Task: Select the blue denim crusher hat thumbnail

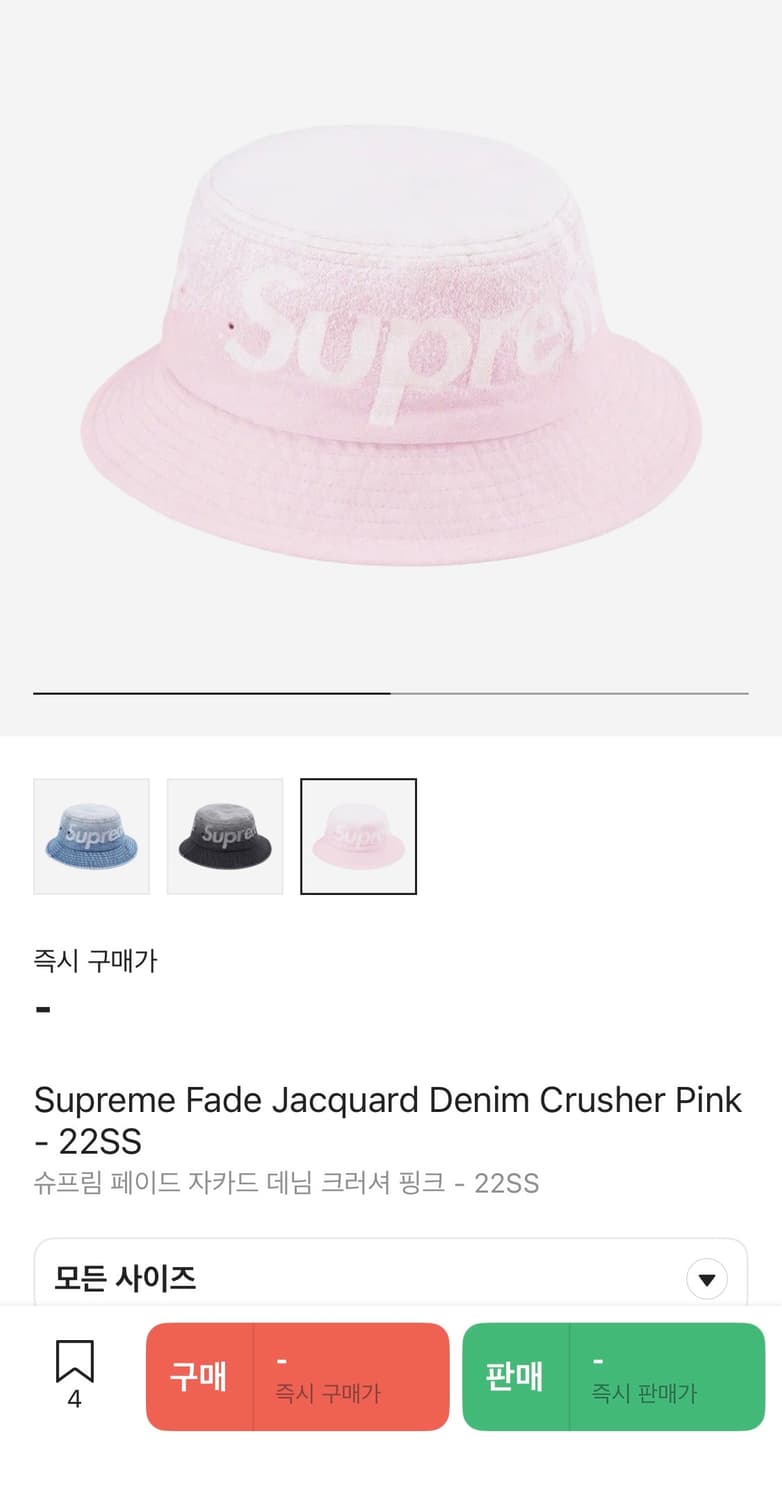Action: [91, 836]
